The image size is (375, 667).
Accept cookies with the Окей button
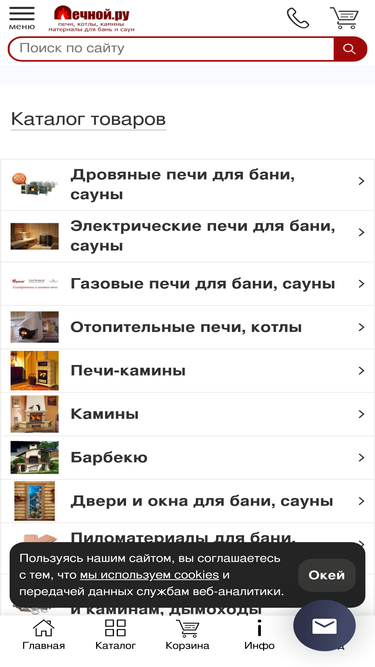click(327, 575)
